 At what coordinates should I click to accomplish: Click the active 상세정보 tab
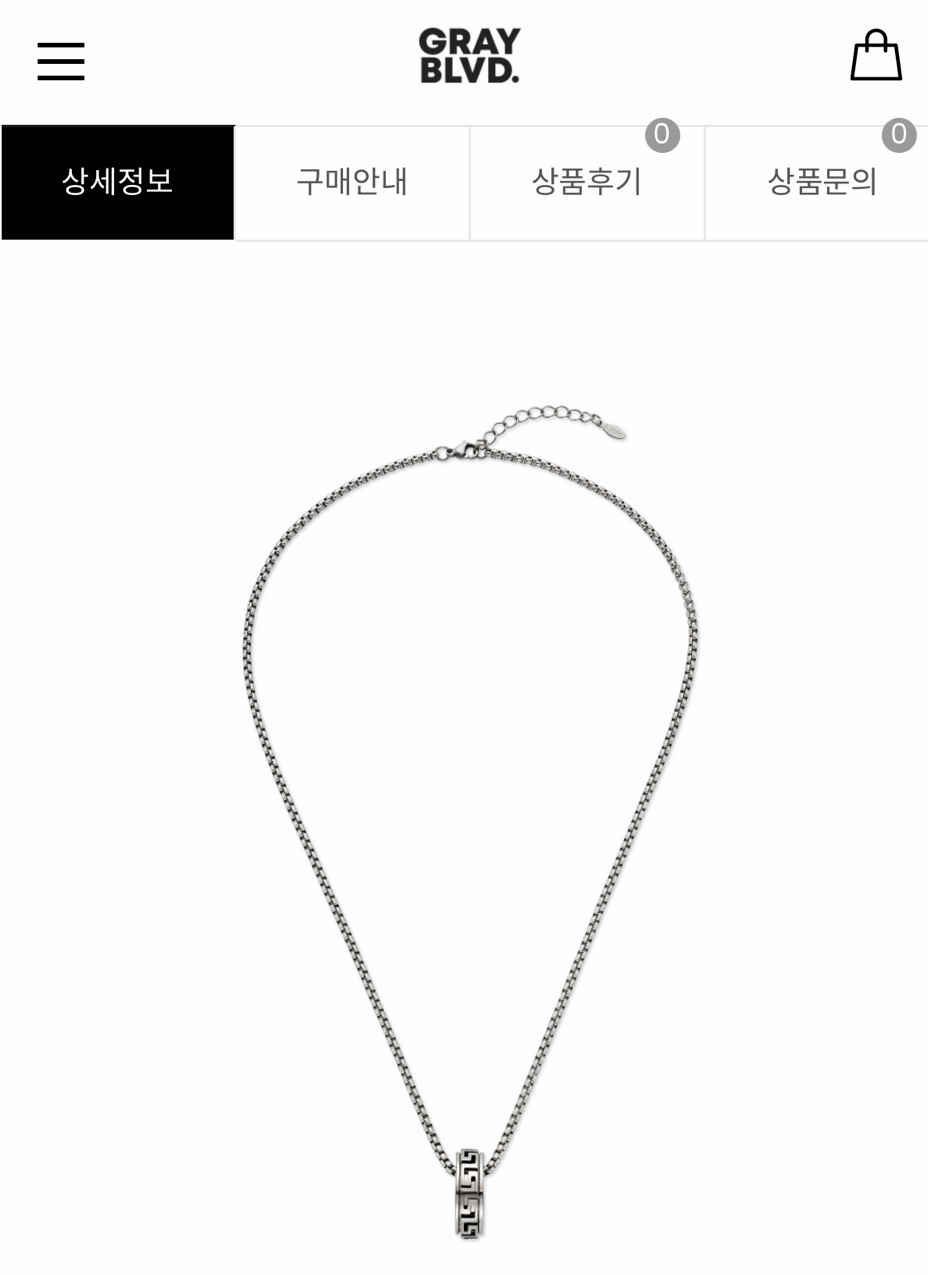point(117,182)
